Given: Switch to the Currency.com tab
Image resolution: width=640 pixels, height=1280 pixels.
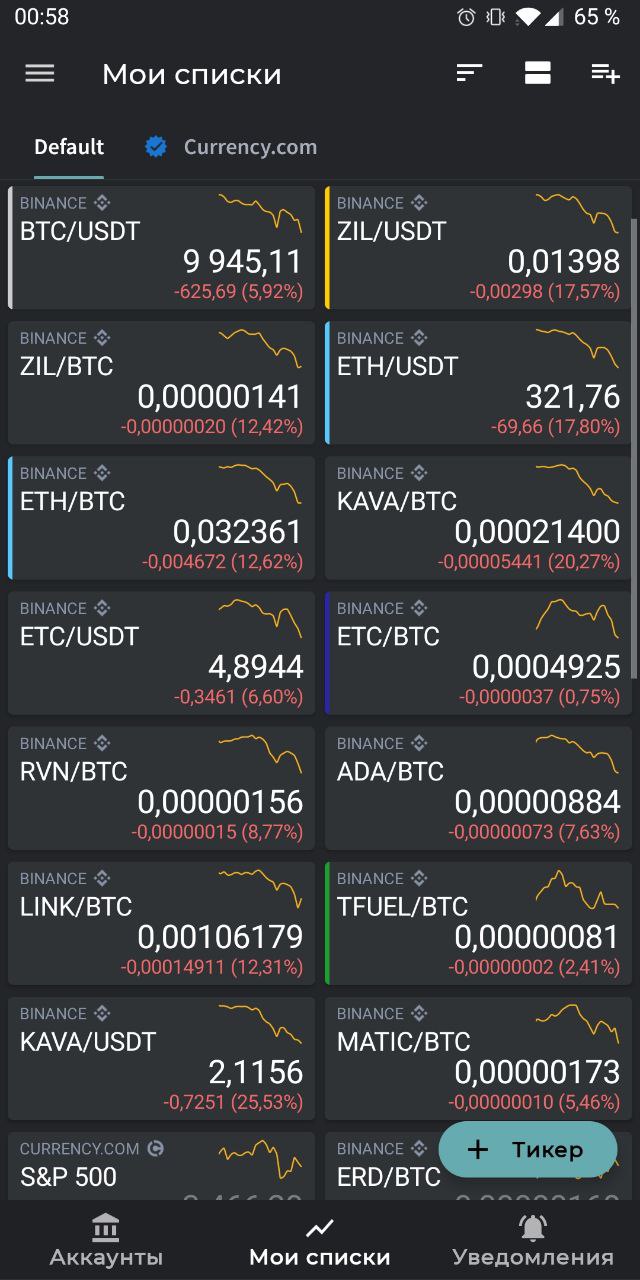Looking at the screenshot, I should click(x=231, y=147).
